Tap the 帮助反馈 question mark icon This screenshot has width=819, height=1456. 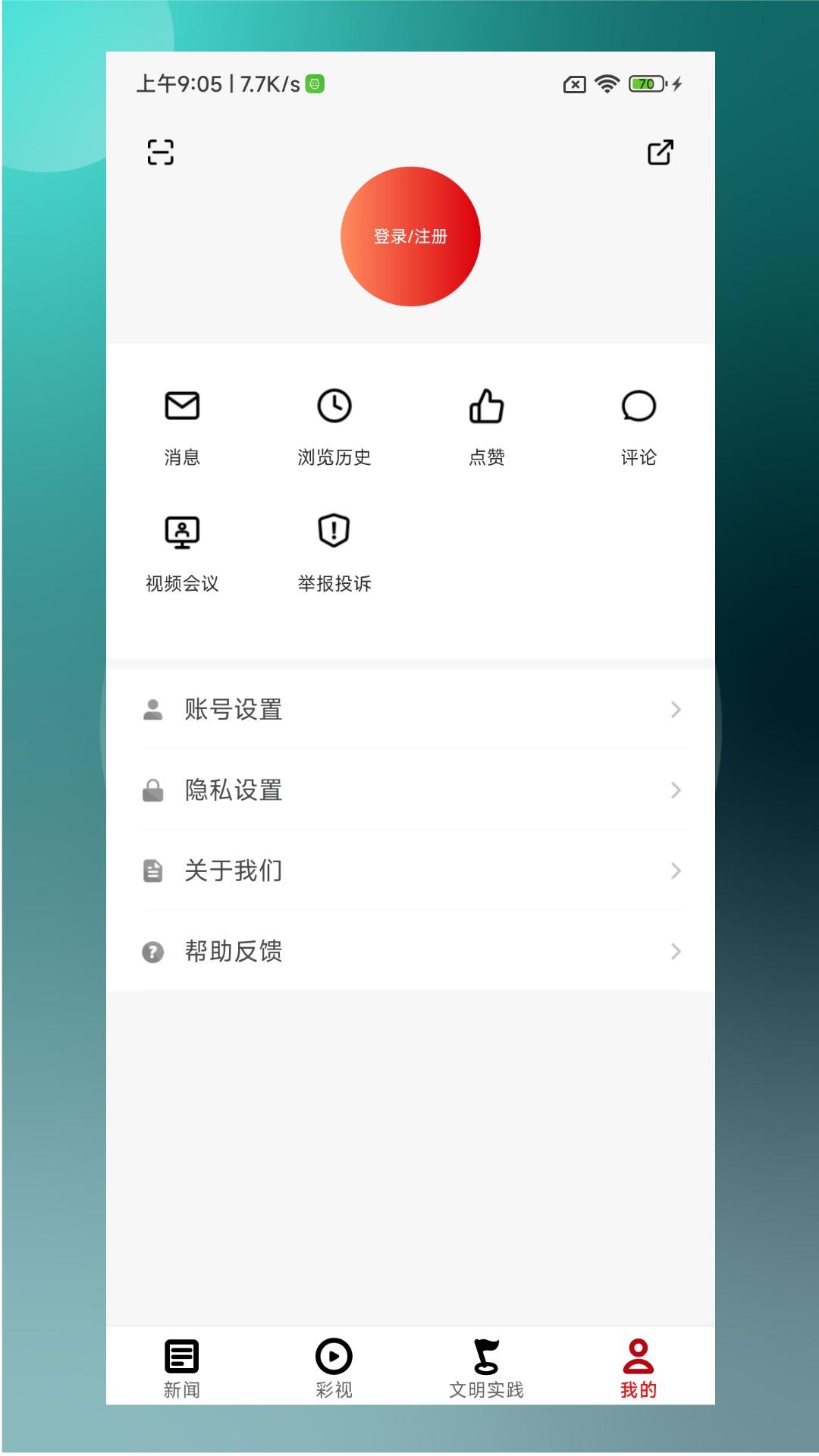pos(154,952)
